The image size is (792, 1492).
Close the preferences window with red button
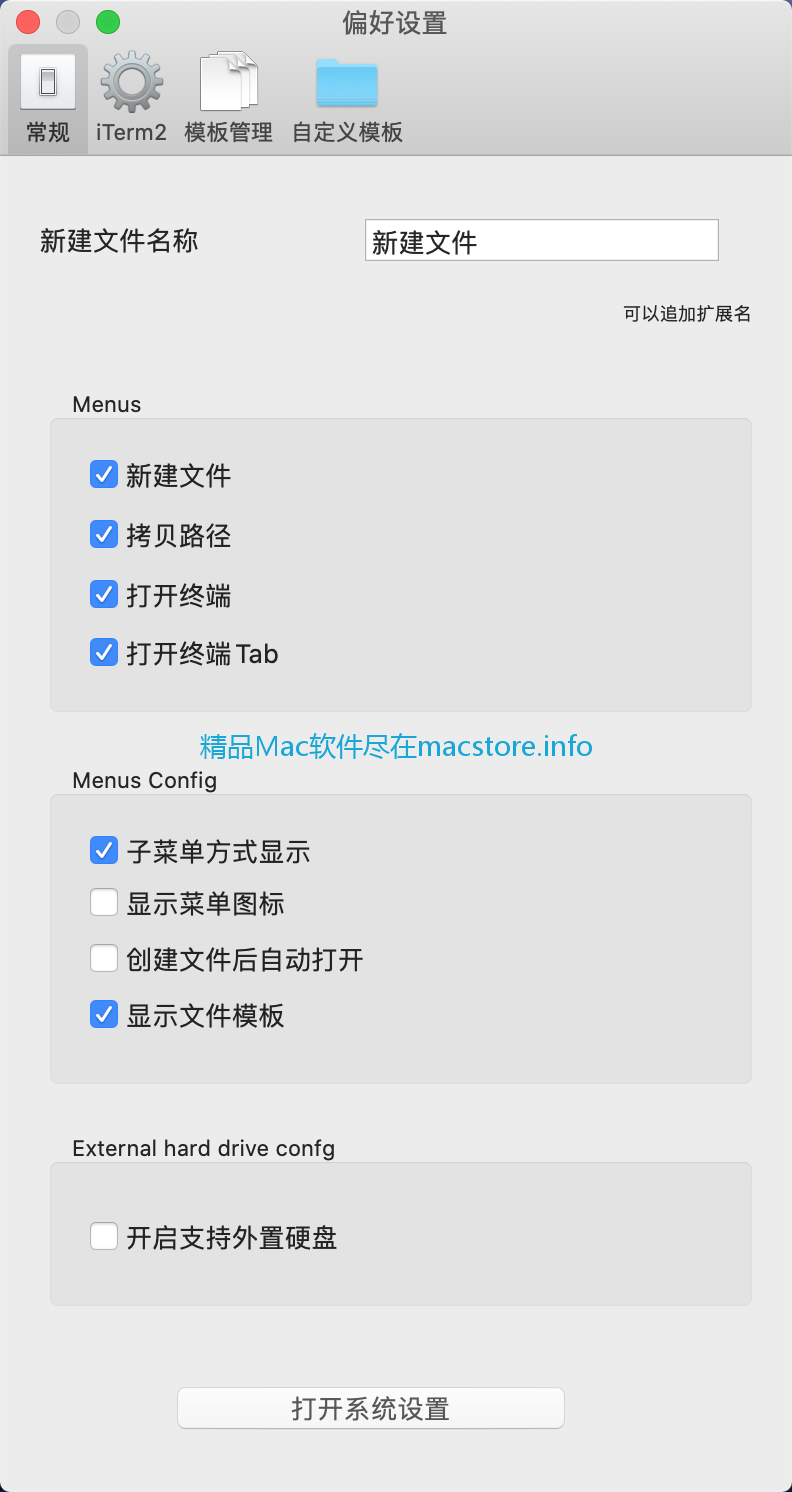tap(29, 21)
